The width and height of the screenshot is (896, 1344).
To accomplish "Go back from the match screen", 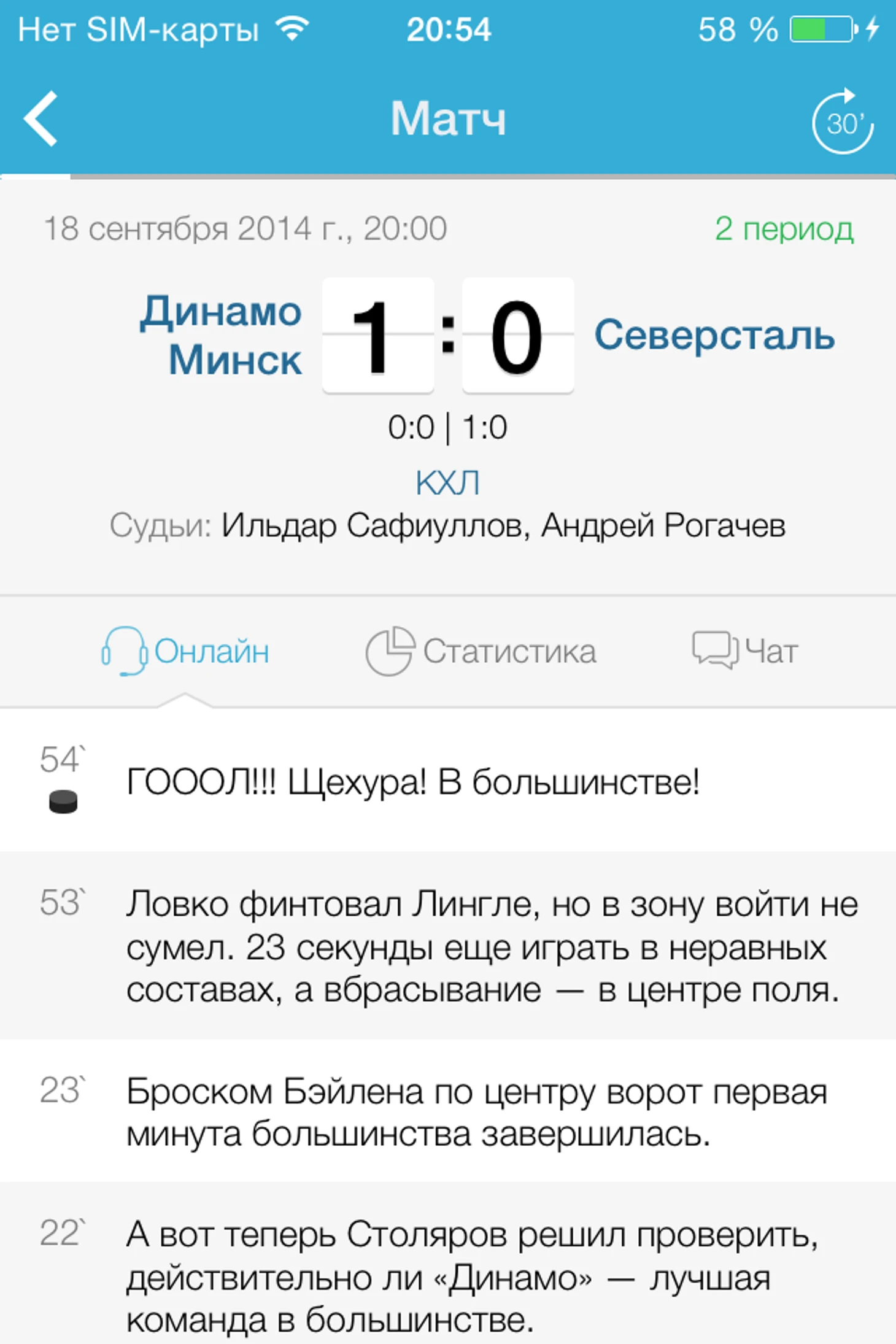I will point(41,119).
